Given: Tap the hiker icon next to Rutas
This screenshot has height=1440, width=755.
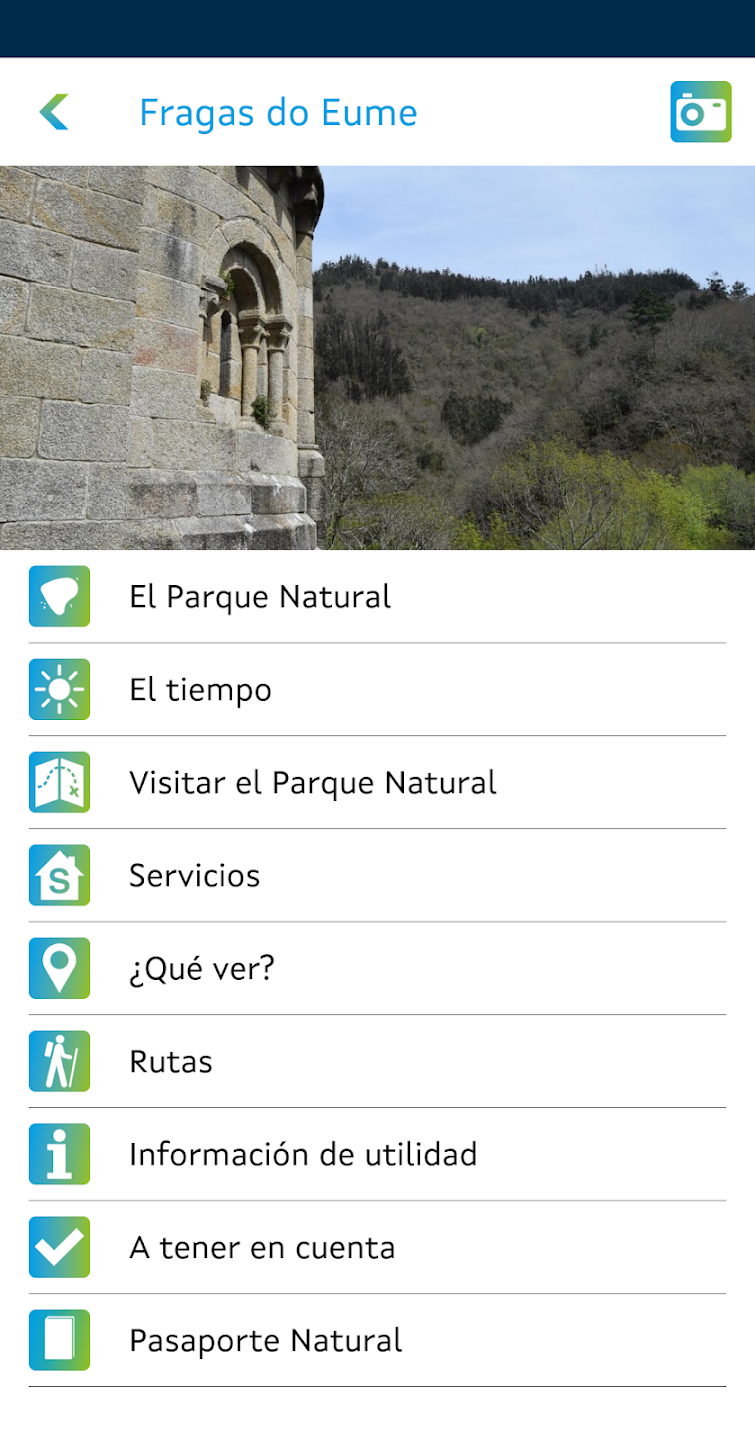Looking at the screenshot, I should coord(59,1061).
